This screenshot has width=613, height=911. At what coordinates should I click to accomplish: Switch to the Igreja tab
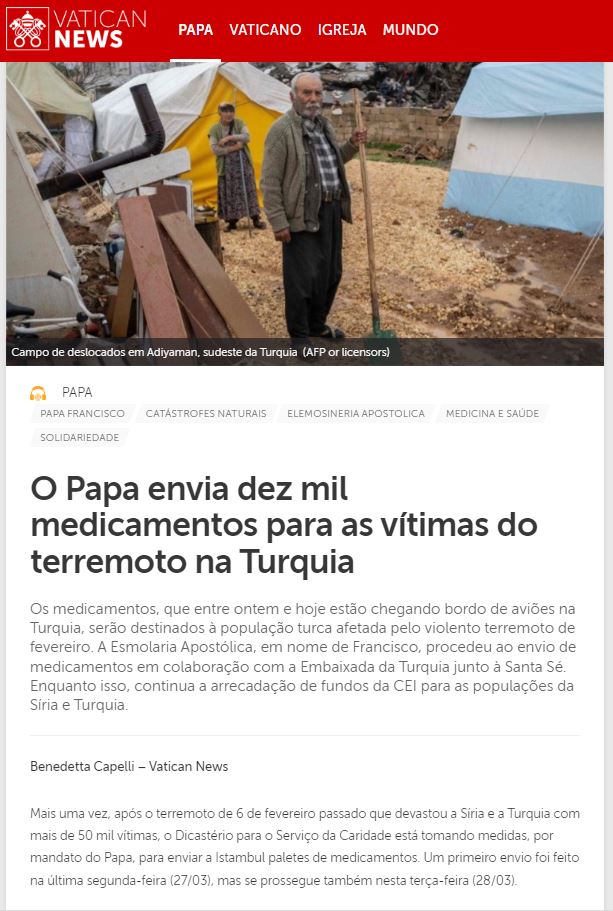point(342,30)
